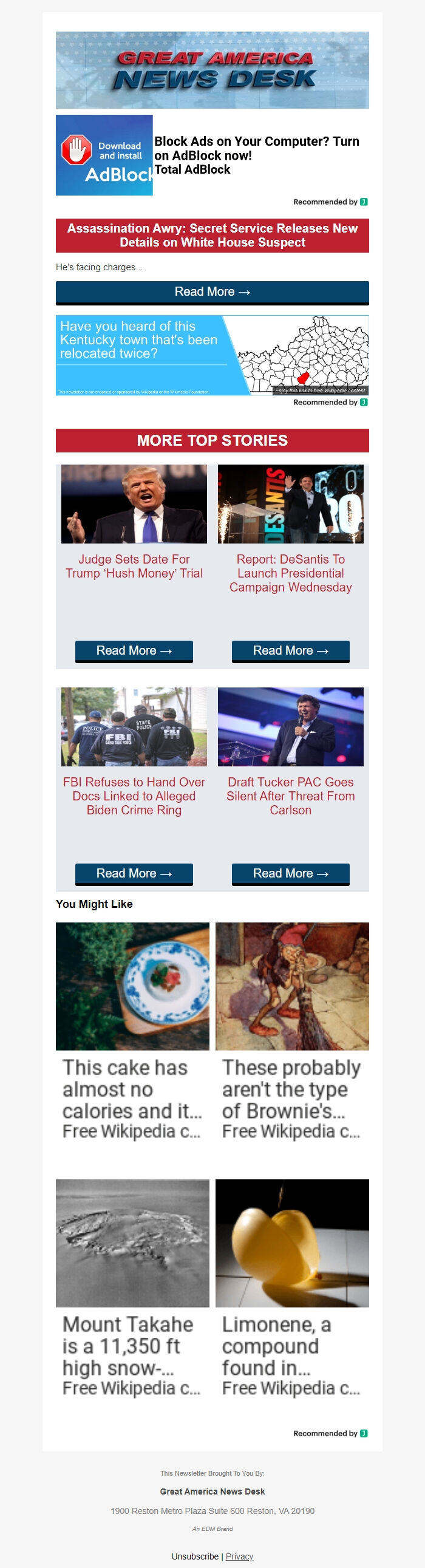Read more about DeSantis campaign launch
The image size is (425, 1568).
pos(290,650)
